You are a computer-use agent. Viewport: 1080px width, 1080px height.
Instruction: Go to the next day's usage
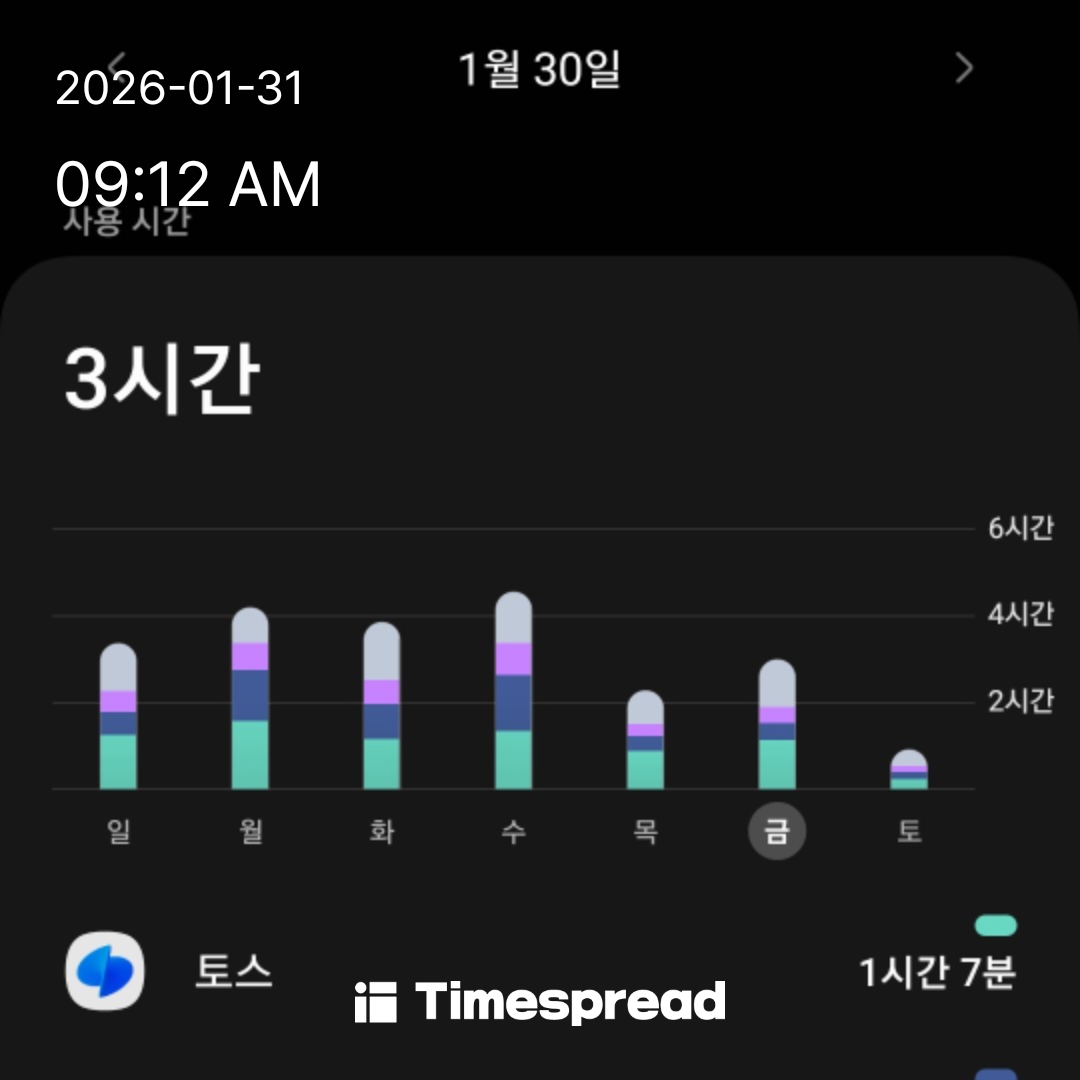coord(963,68)
